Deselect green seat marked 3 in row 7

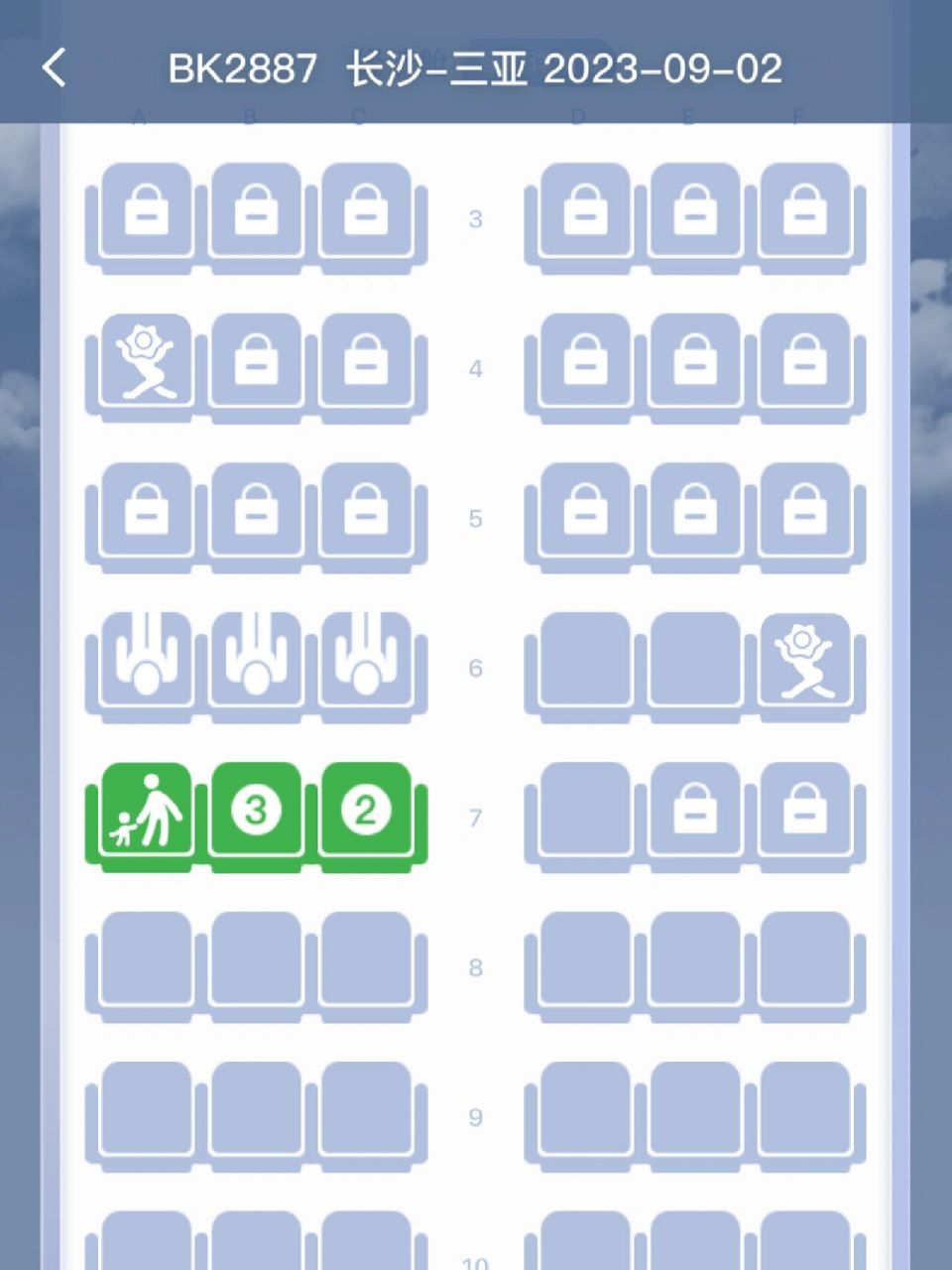[256, 813]
